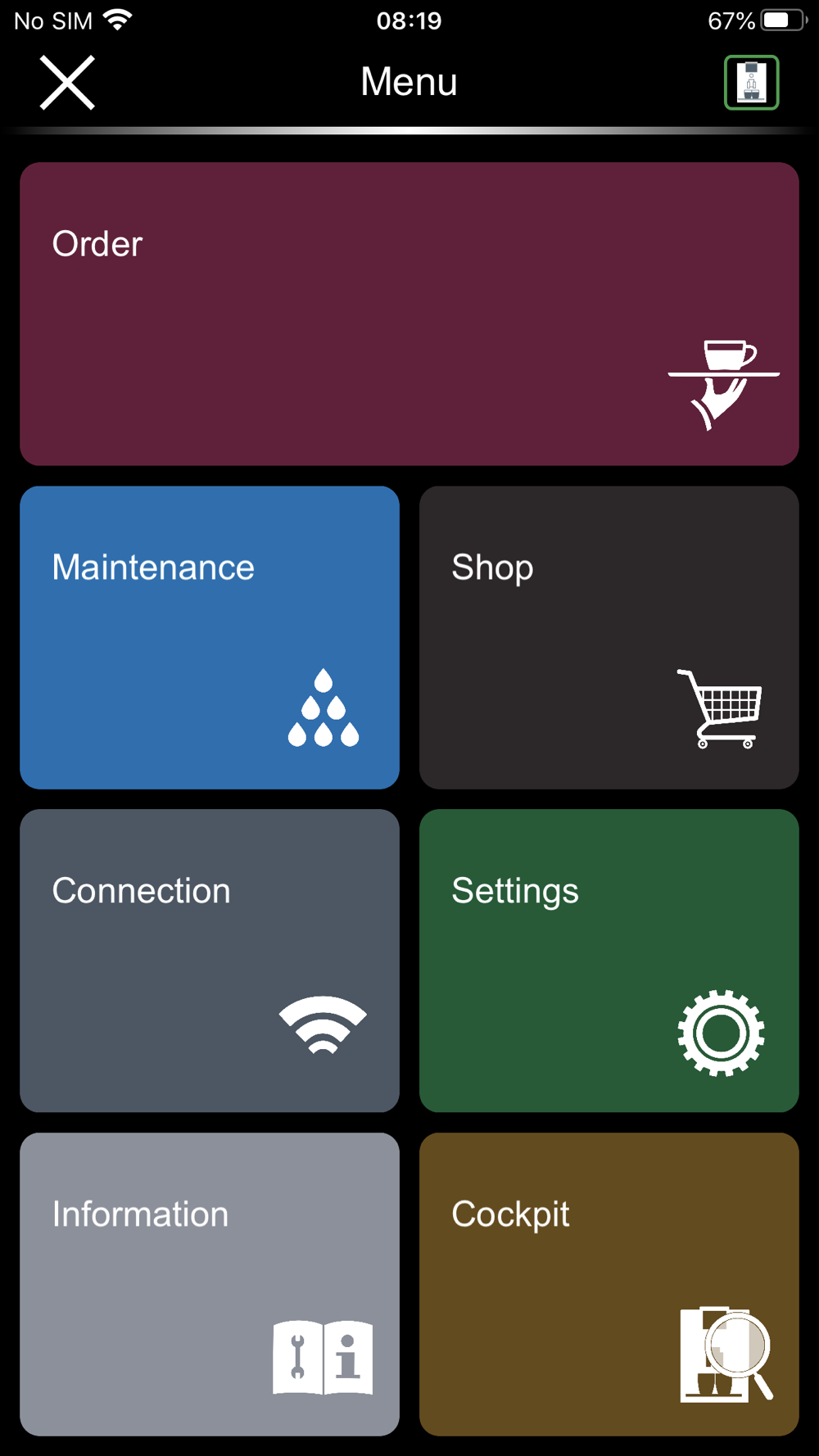Open the Shop tile
Viewport: 819px width, 1456px height.
(609, 637)
